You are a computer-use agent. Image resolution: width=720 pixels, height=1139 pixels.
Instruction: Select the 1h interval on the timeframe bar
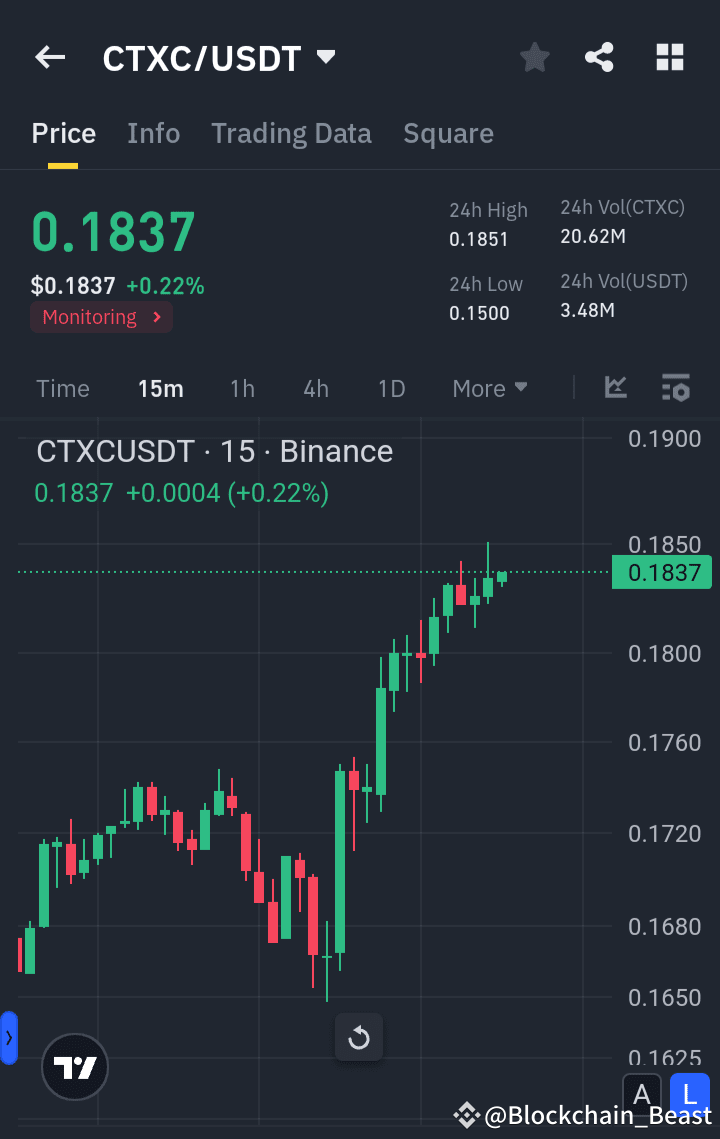tap(242, 388)
